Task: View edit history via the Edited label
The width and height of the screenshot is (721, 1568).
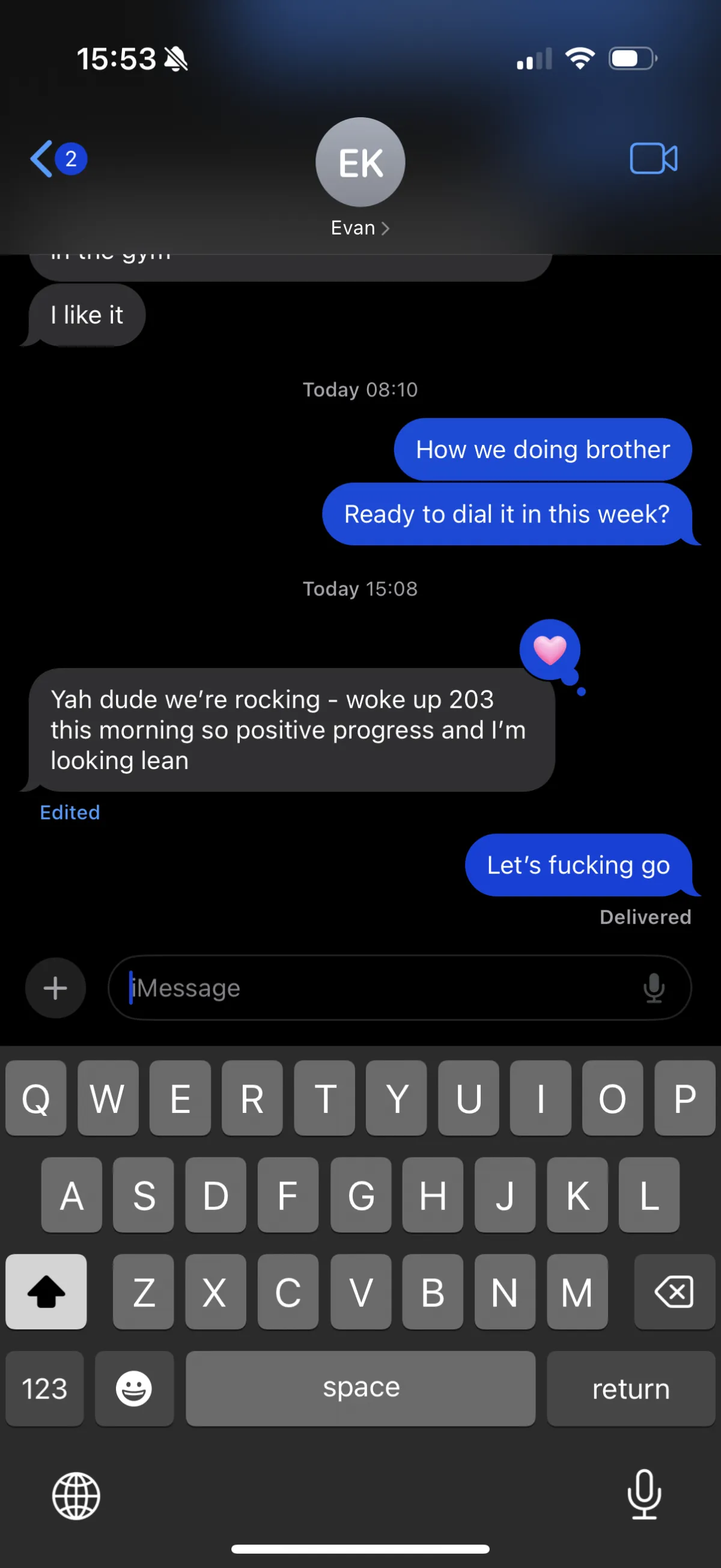Action: click(70, 812)
